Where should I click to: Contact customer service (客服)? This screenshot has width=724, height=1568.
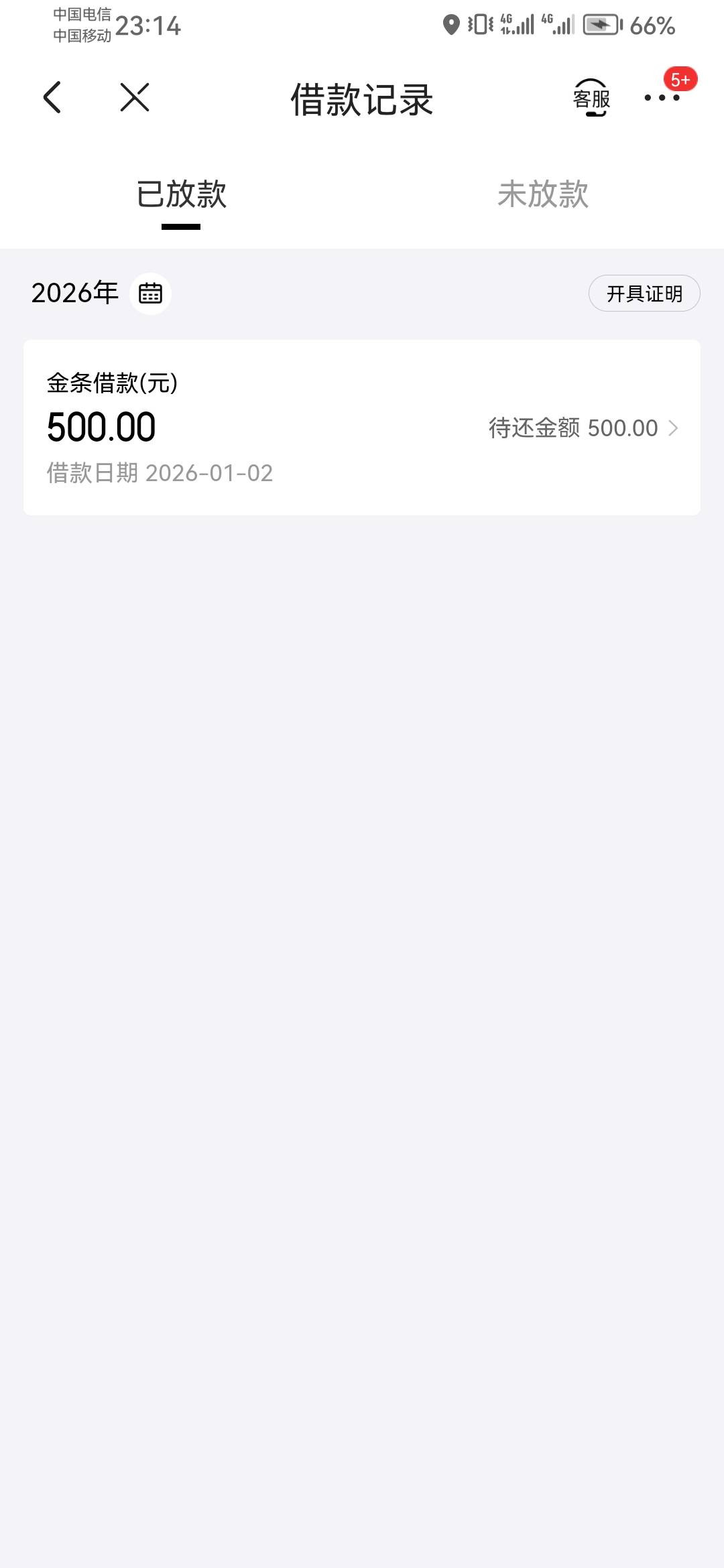click(591, 98)
